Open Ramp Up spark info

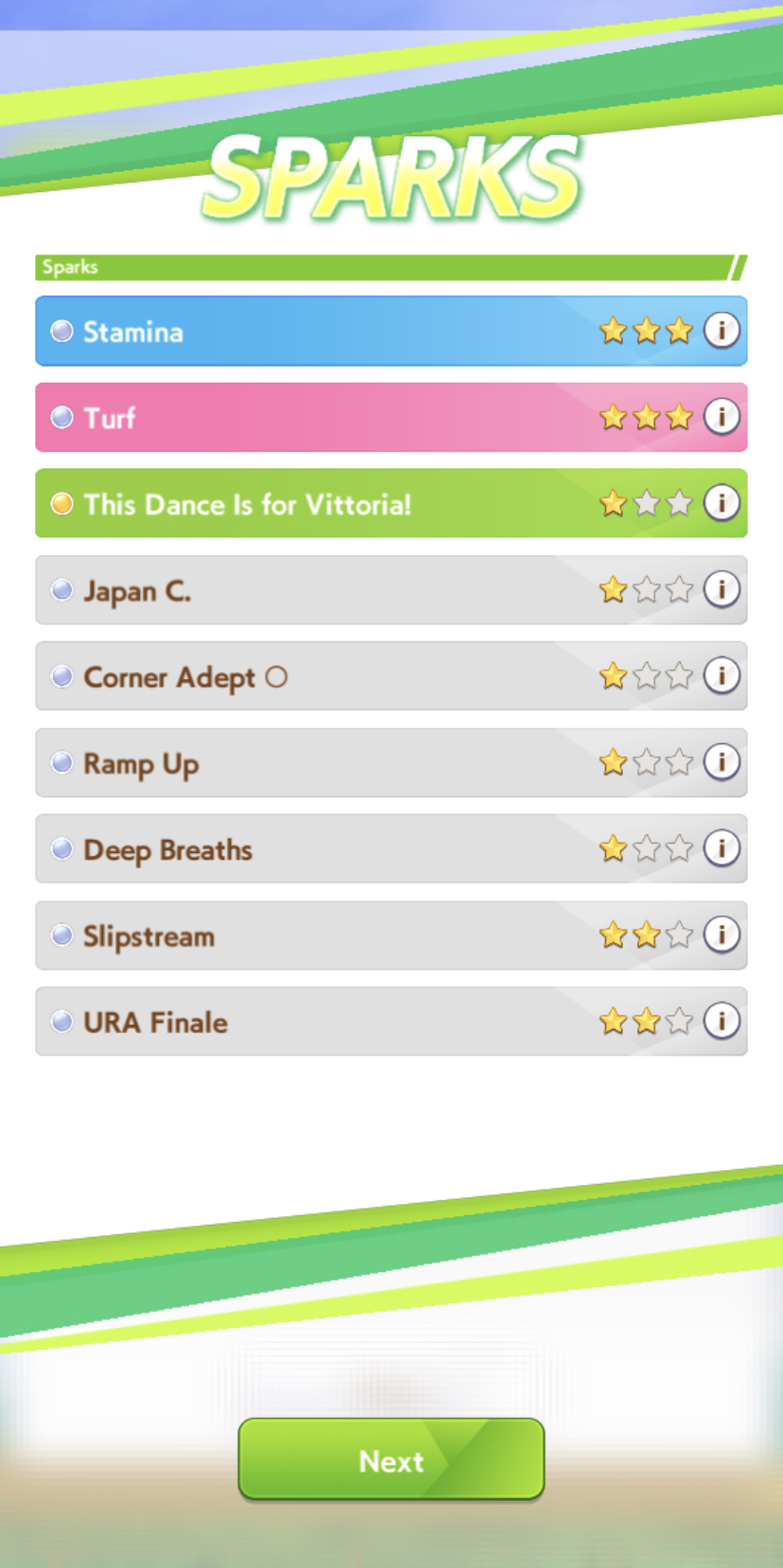(722, 762)
